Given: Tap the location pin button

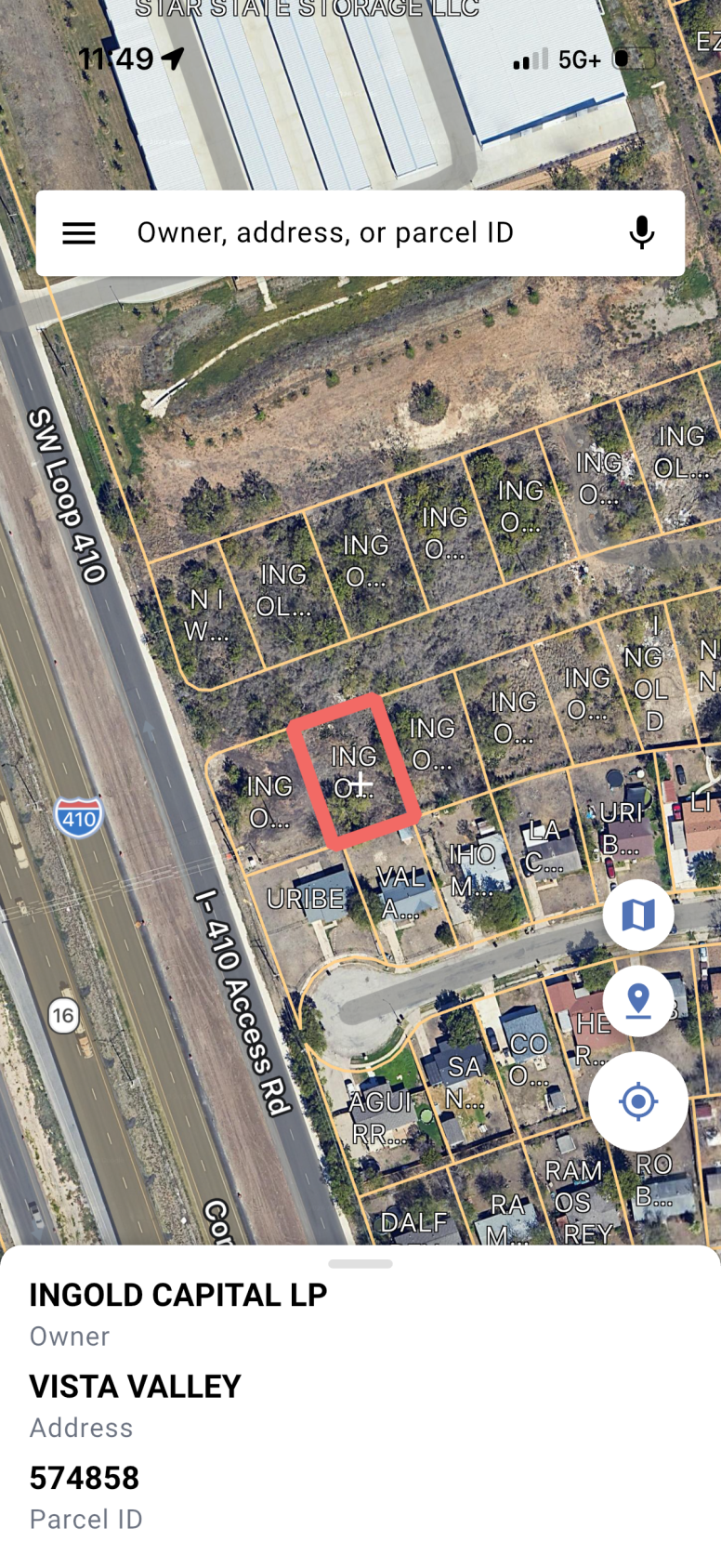Looking at the screenshot, I should point(638,1001).
